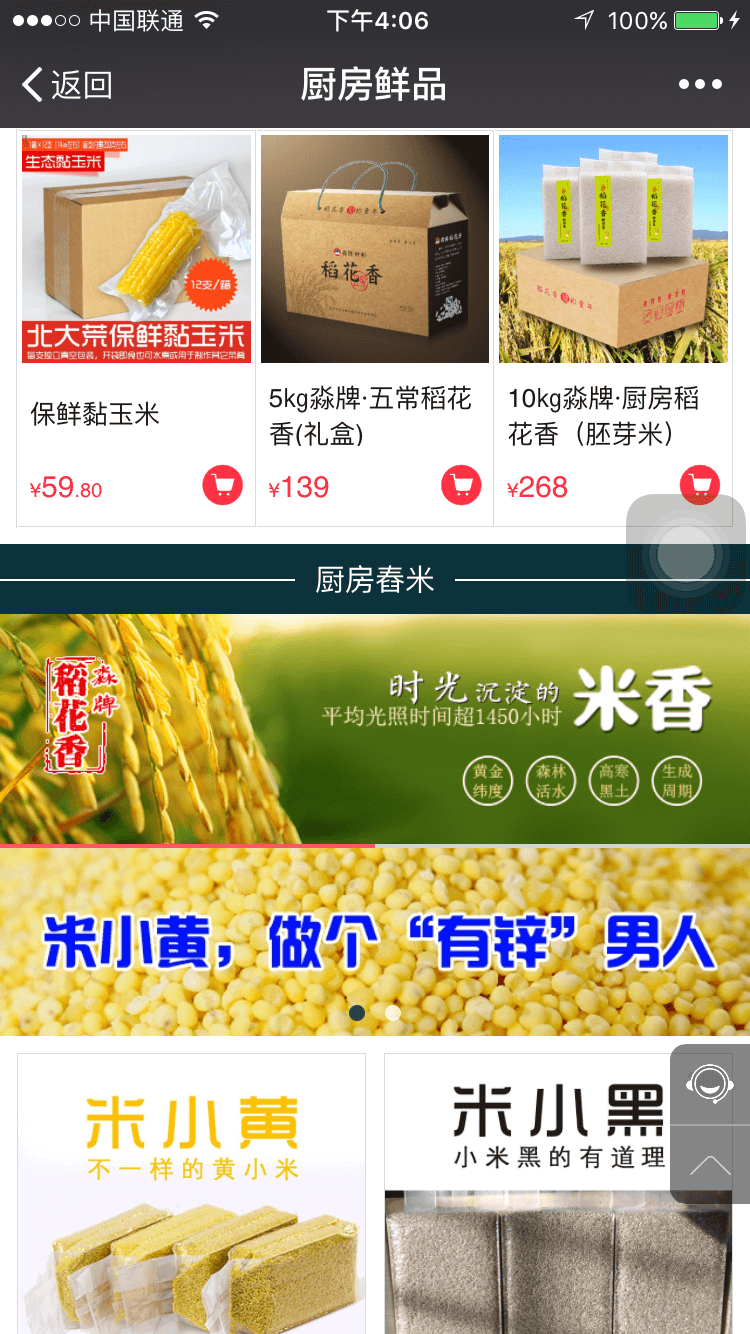
Task: Select the second carousel page dot
Action: point(393,1013)
